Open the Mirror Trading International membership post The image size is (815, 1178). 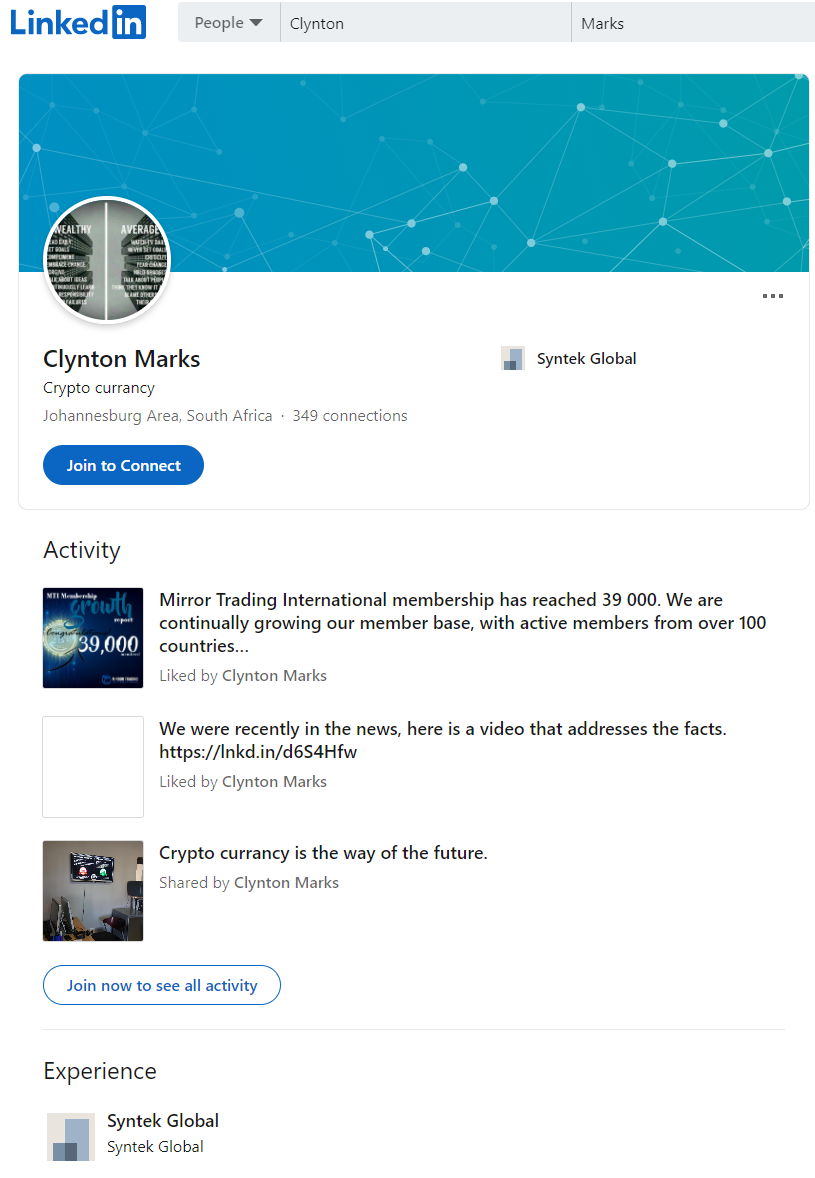[462, 622]
